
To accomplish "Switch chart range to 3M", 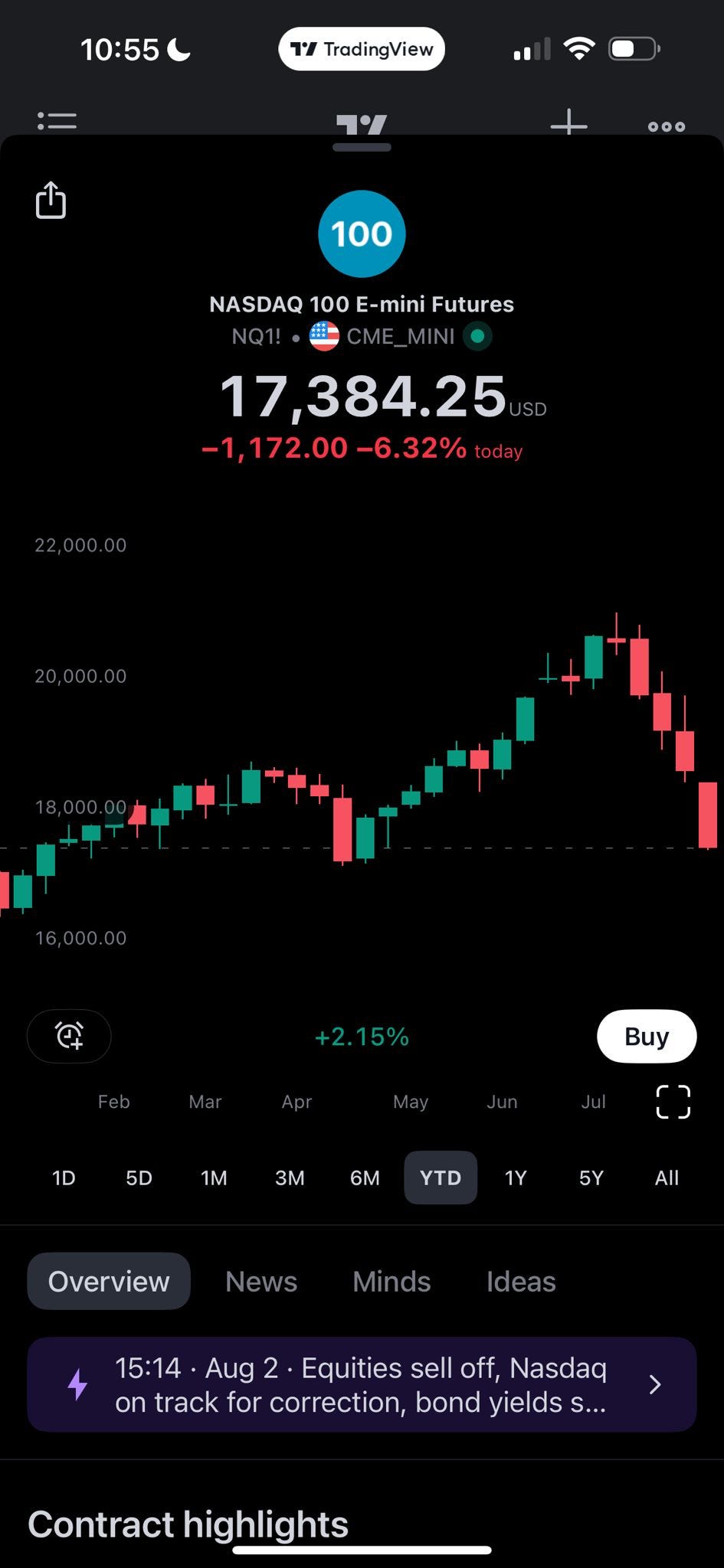I will point(290,1178).
